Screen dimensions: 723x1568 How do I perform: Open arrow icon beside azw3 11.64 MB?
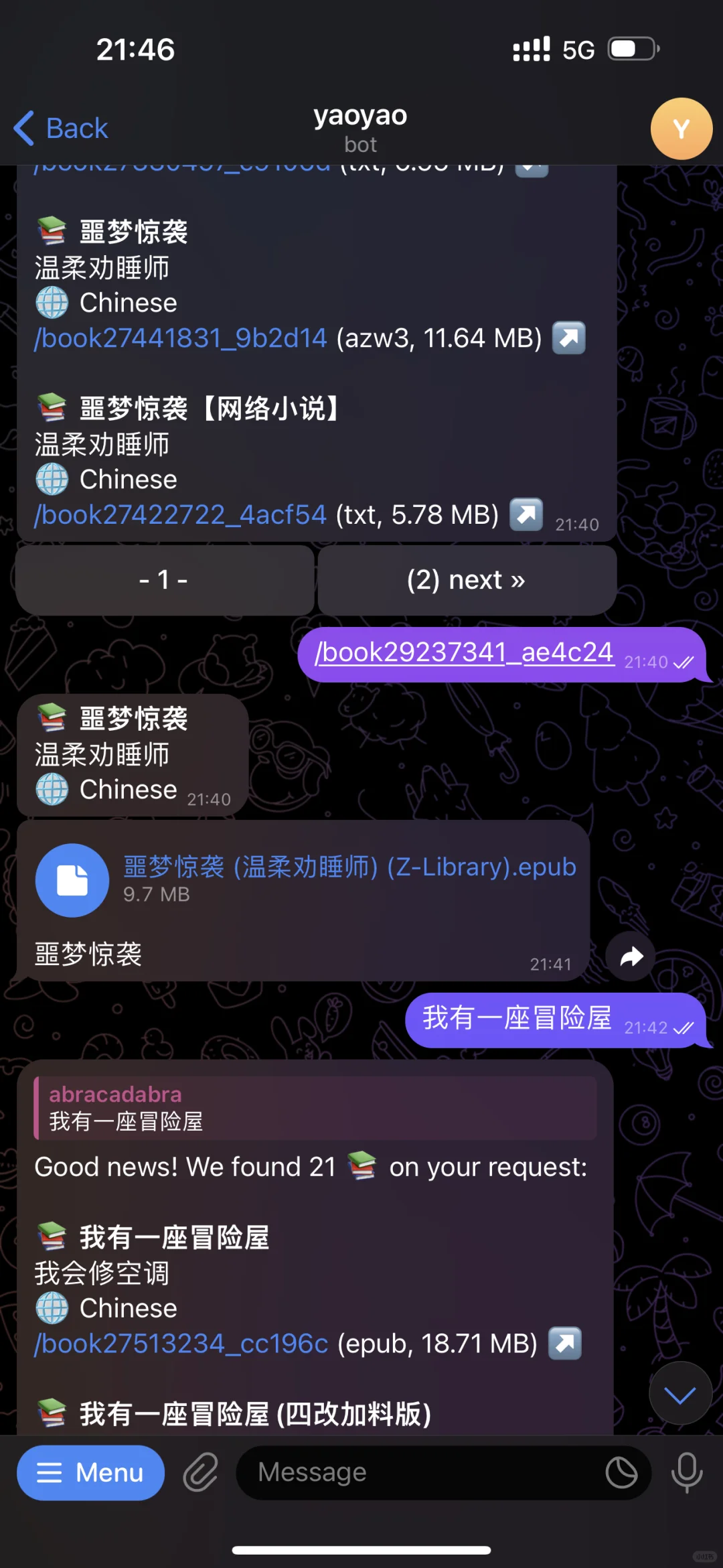(x=568, y=338)
